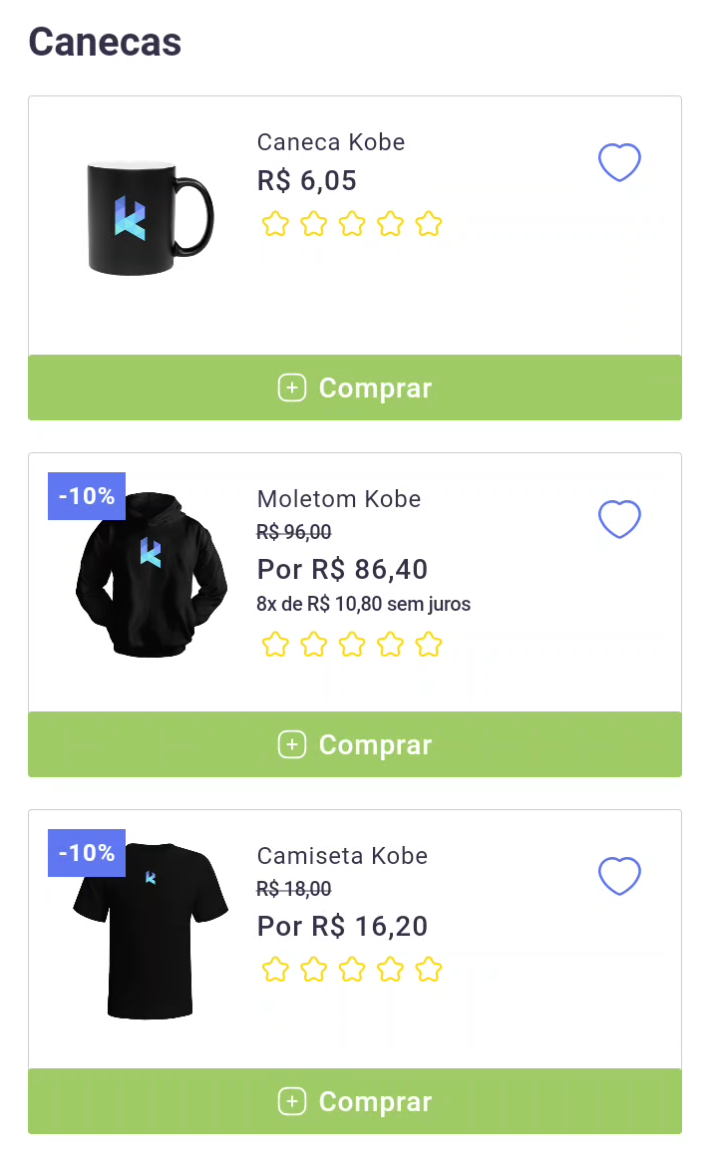Image resolution: width=710 pixels, height=1152 pixels.
Task: Open the Caneca Kobe product card
Action: pyautogui.click(x=330, y=142)
